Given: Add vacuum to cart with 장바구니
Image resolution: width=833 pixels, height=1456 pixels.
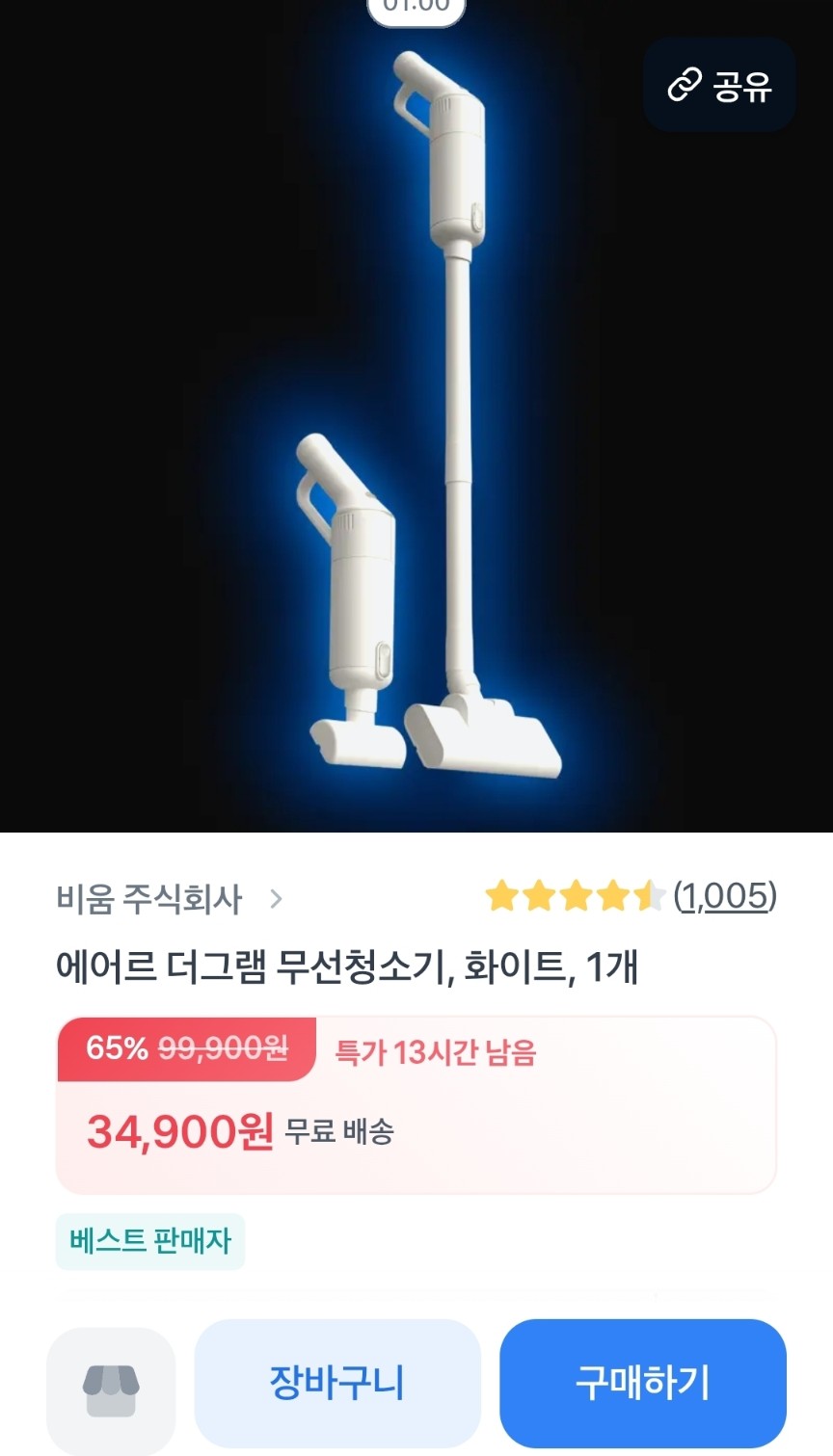Looking at the screenshot, I should tap(337, 1383).
